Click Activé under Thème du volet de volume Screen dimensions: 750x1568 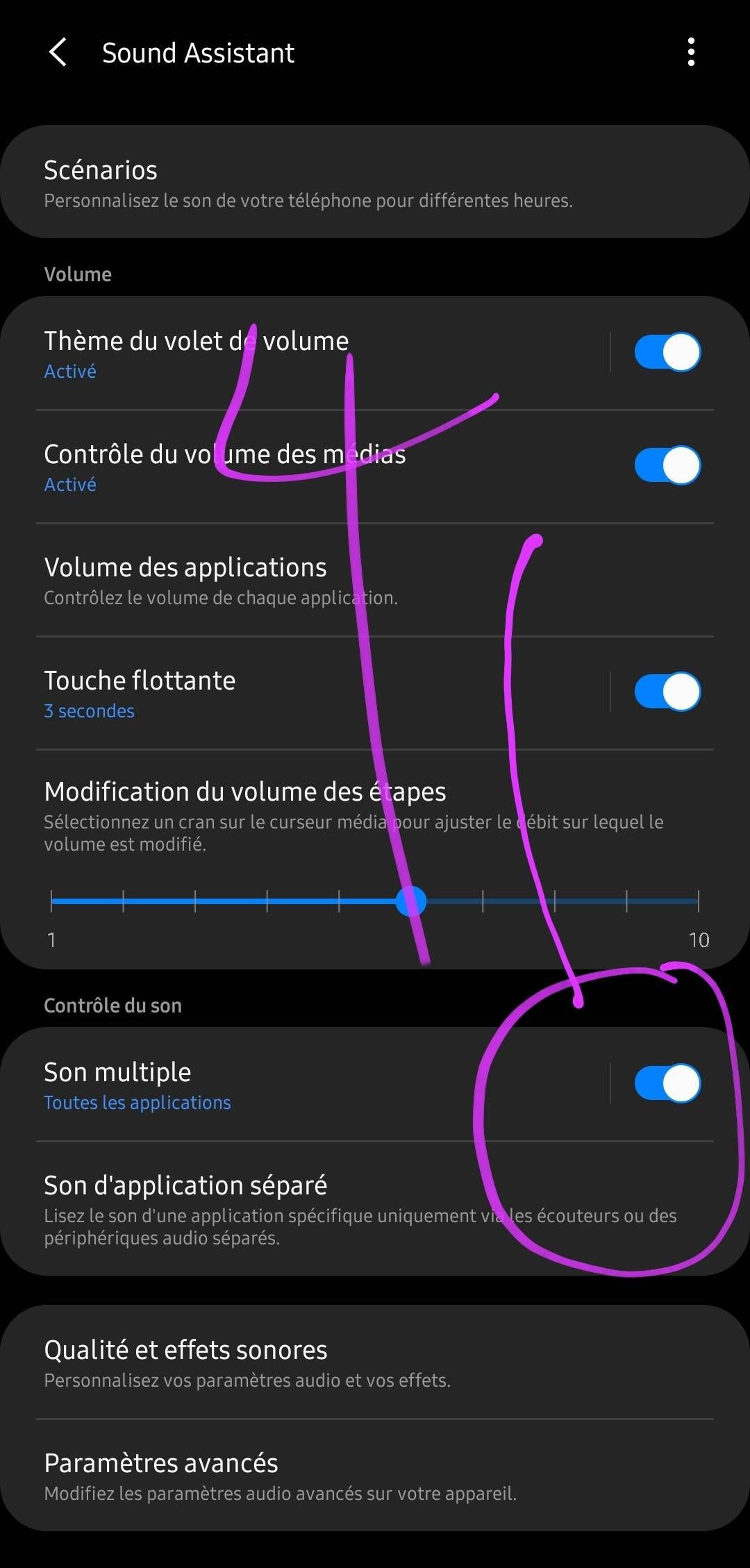point(69,371)
